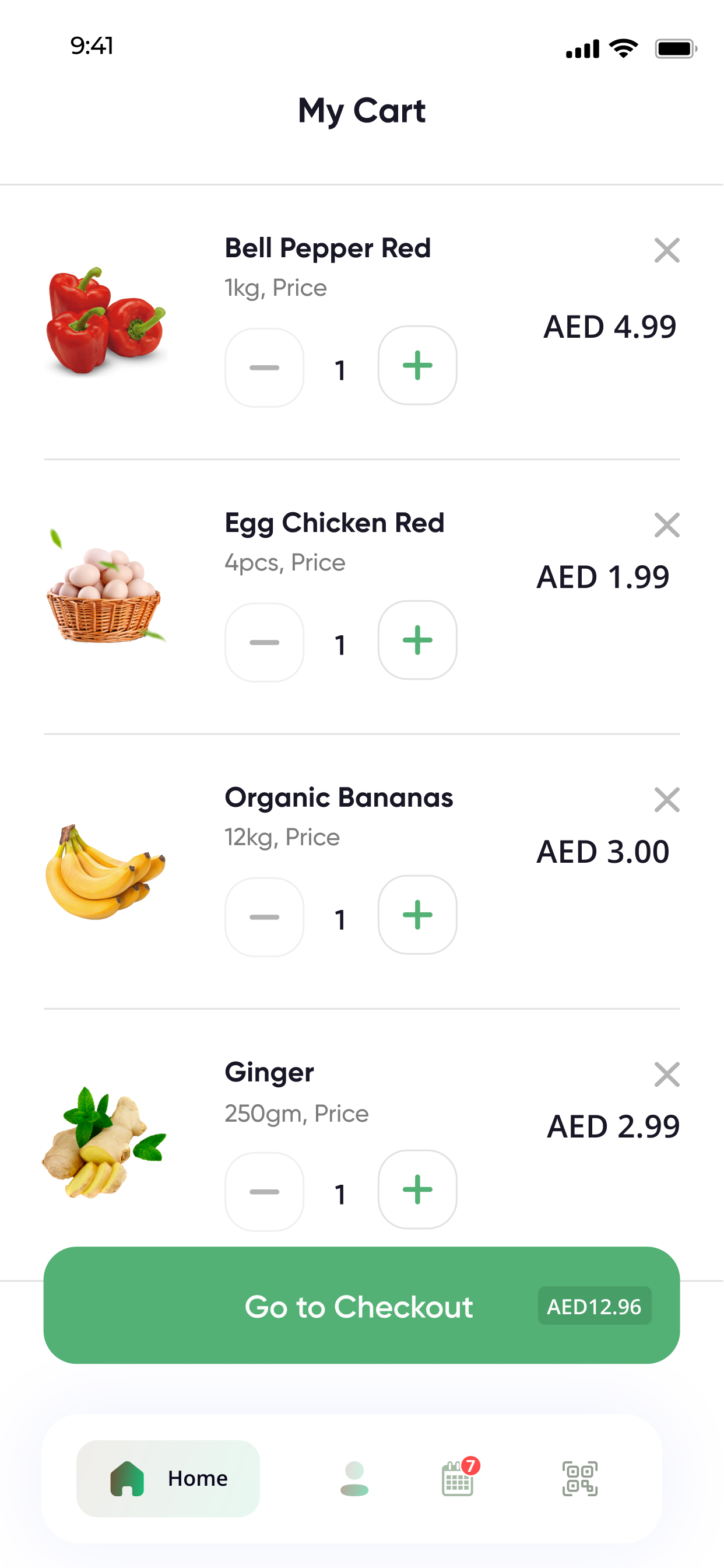Decrease Organic Bananas quantity
Image resolution: width=724 pixels, height=1568 pixels.
click(x=265, y=918)
